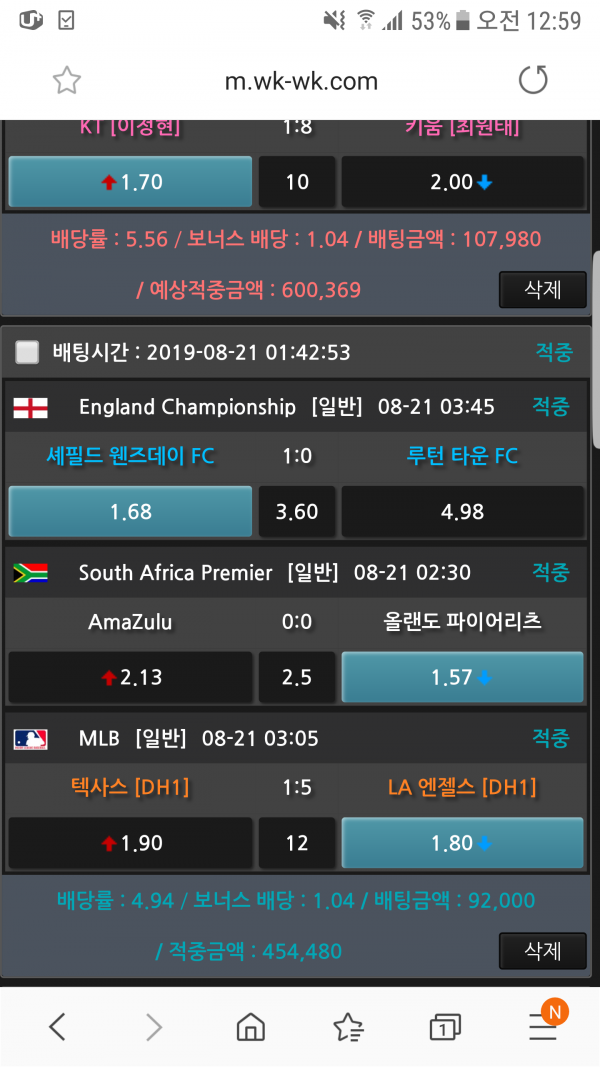This screenshot has height=1067, width=600.
Task: Bookmark this page with the star icon
Action: pos(67,81)
